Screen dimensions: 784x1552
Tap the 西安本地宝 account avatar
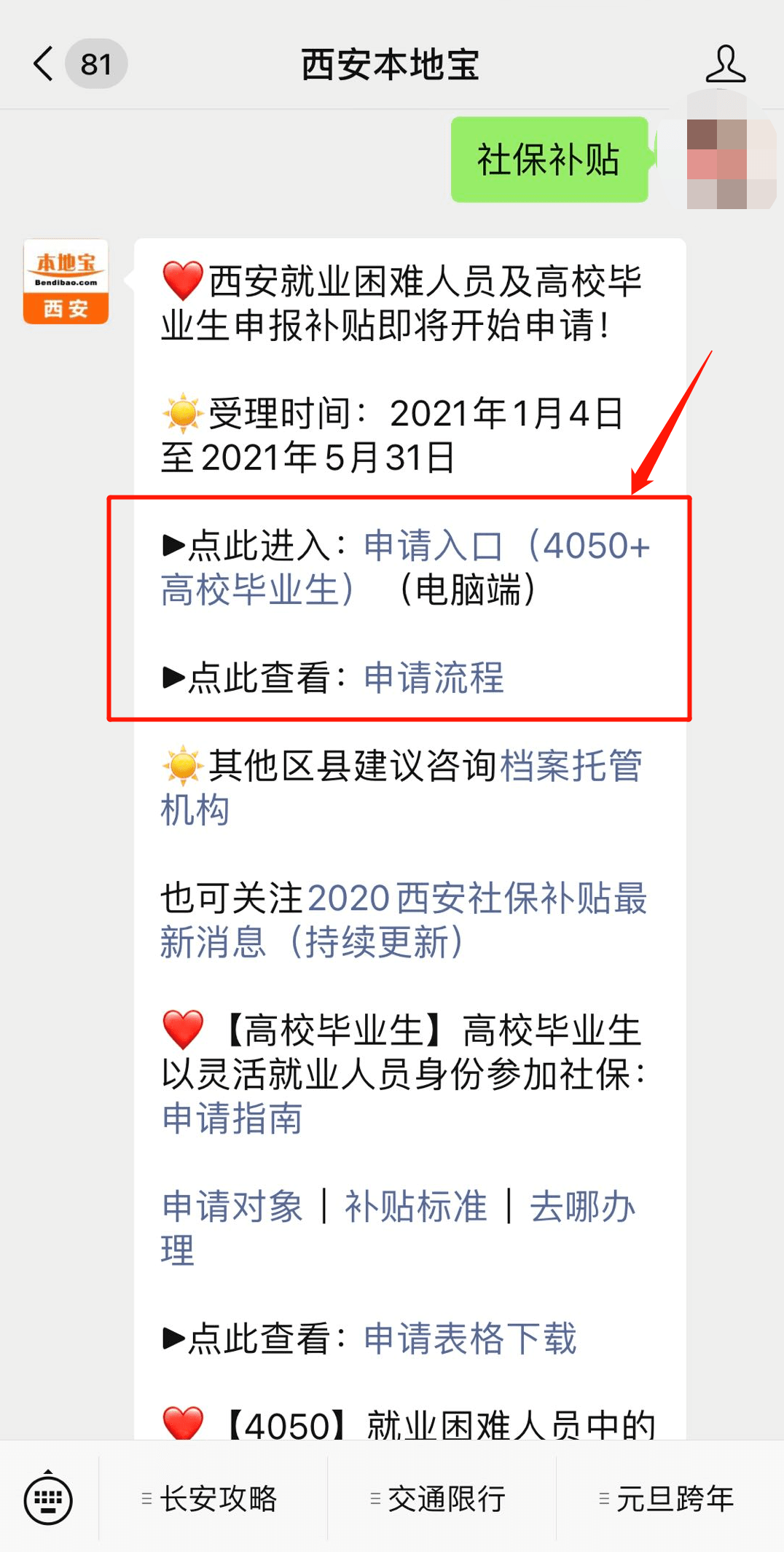point(66,282)
